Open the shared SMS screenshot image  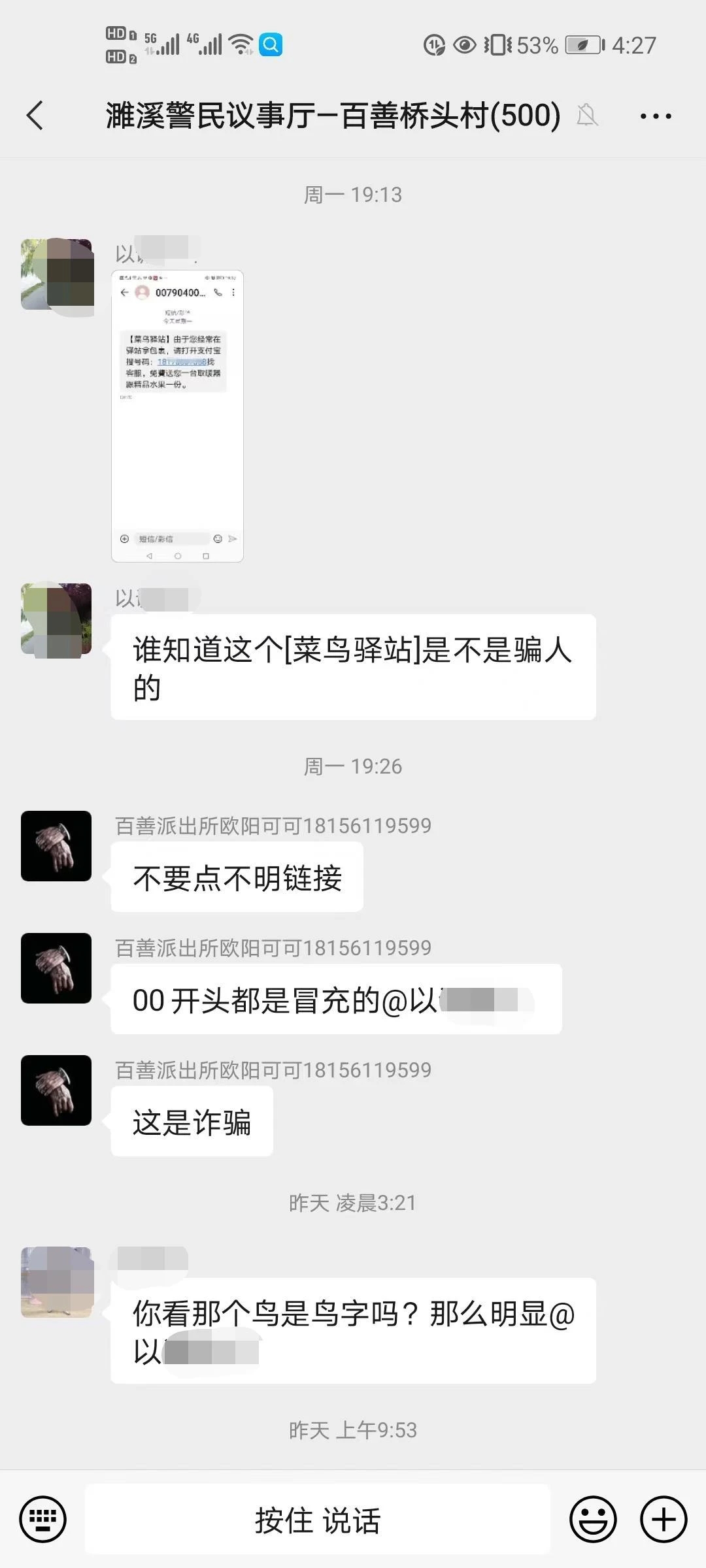(x=177, y=416)
